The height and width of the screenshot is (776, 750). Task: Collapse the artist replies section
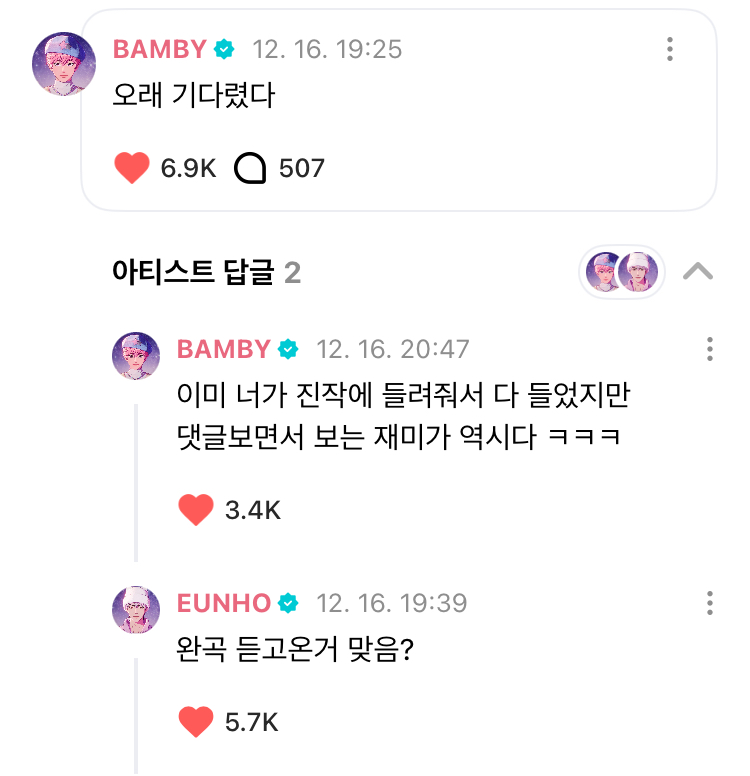(x=698, y=271)
